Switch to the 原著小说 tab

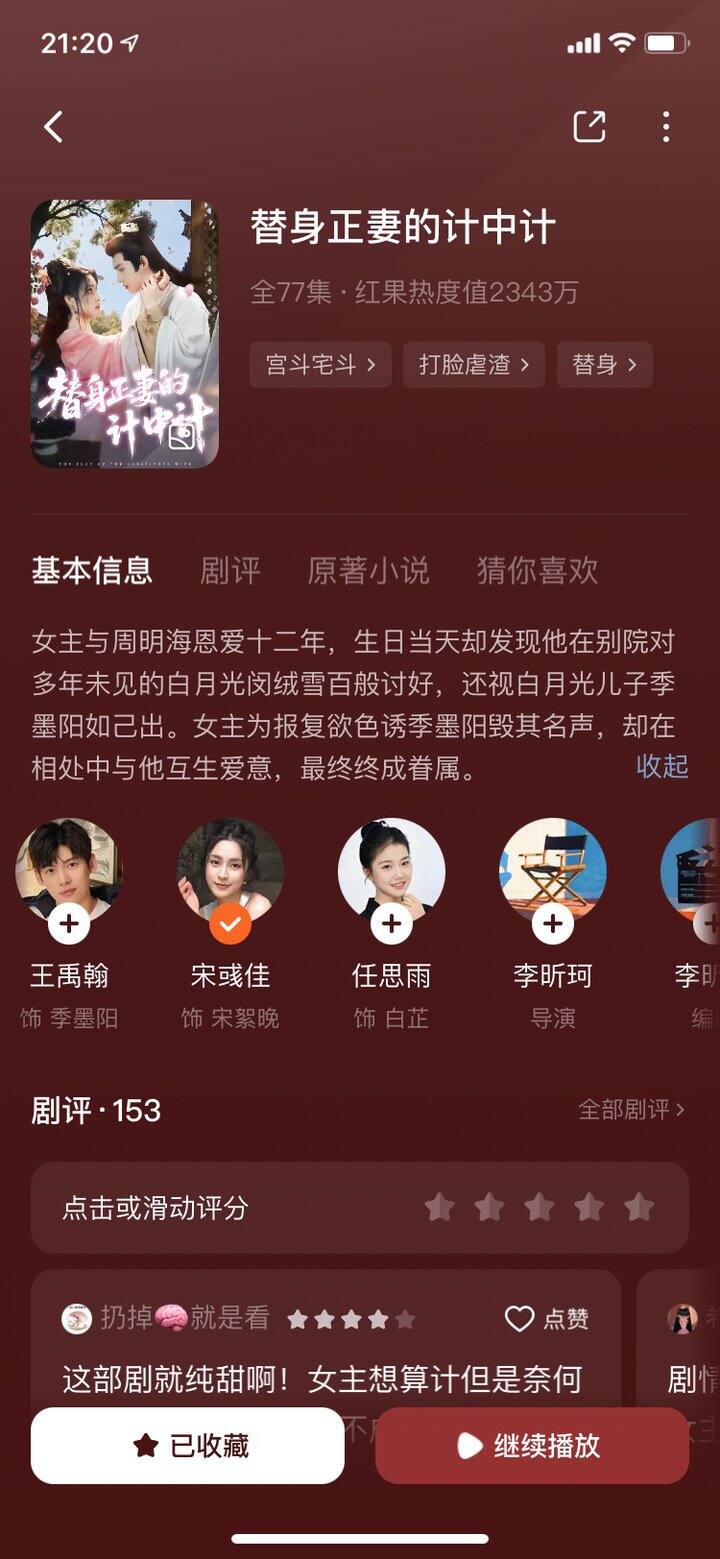point(368,570)
